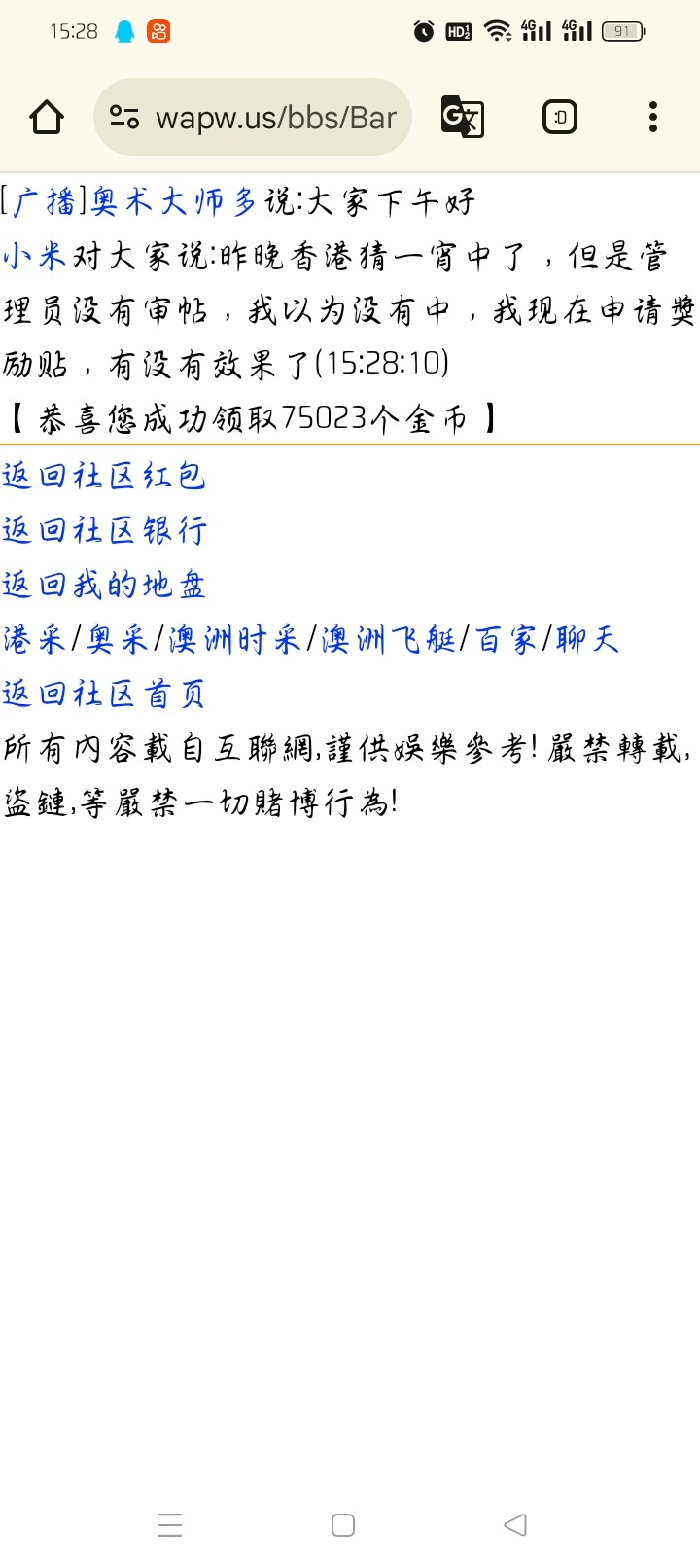Open the 广播 broadcast link

click(x=44, y=201)
